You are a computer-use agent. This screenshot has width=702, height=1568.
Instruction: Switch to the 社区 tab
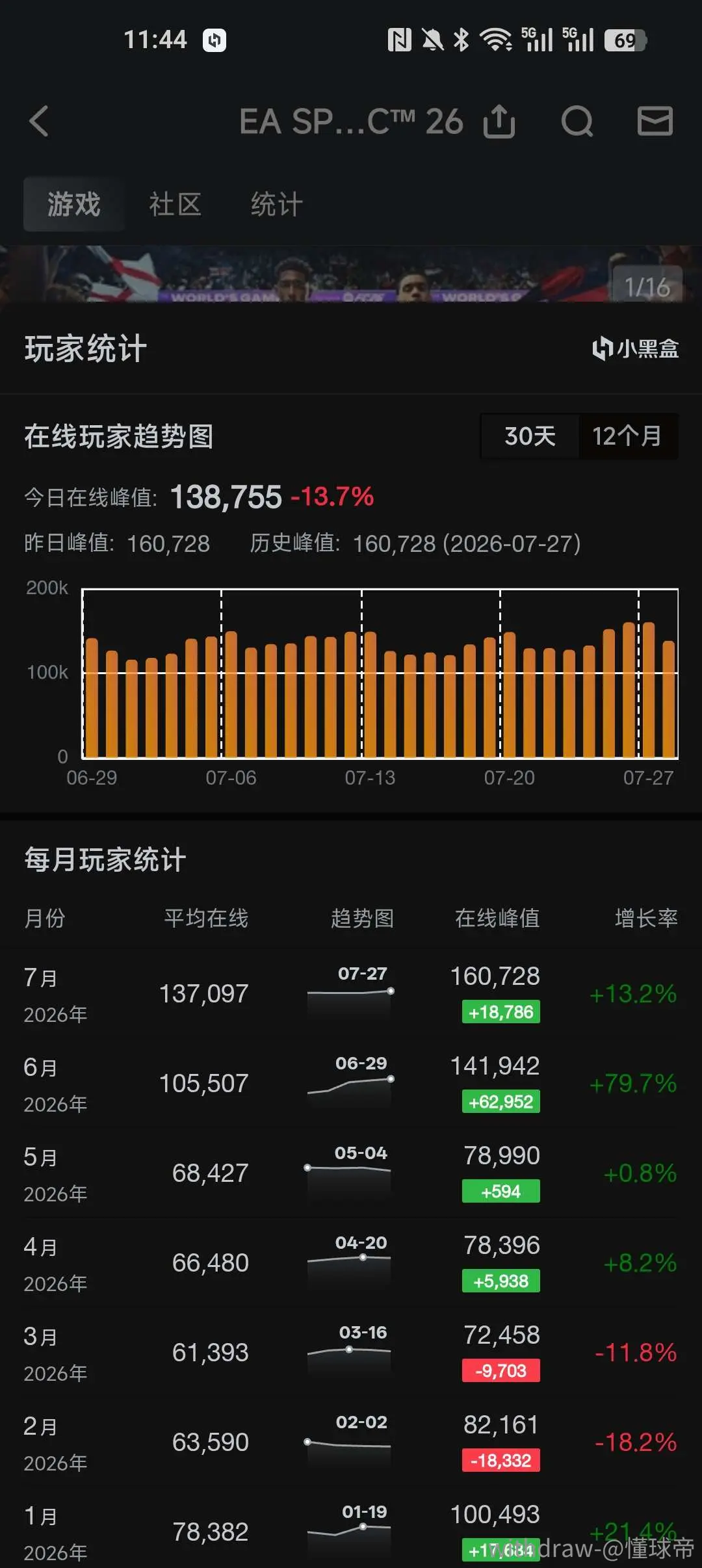point(175,204)
